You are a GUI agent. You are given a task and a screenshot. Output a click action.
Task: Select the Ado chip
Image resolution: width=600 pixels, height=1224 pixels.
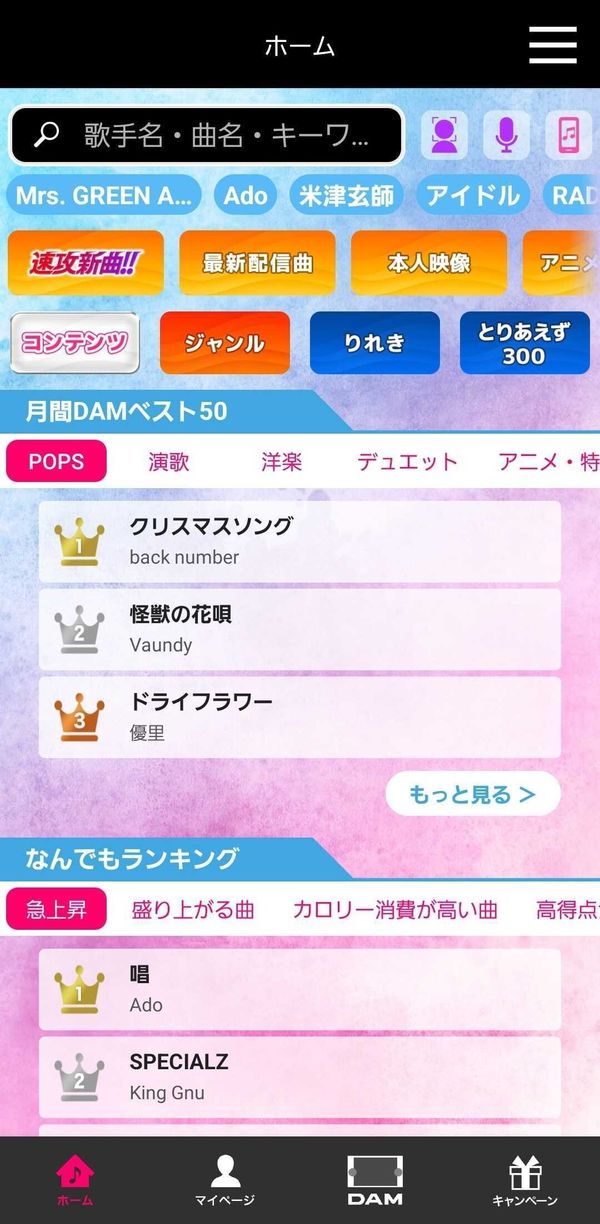tap(245, 196)
